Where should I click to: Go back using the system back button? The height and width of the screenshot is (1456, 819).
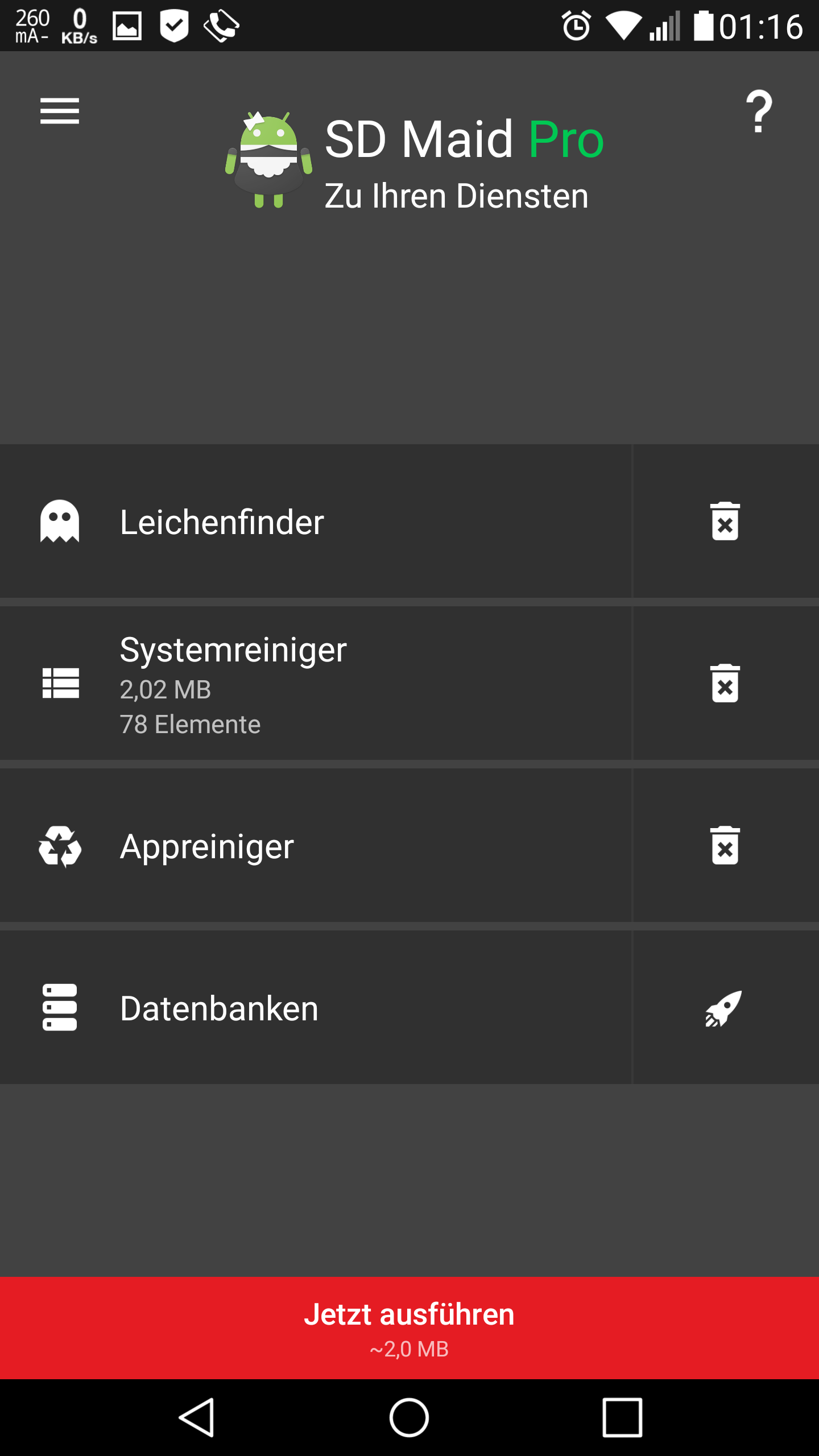(x=197, y=1417)
